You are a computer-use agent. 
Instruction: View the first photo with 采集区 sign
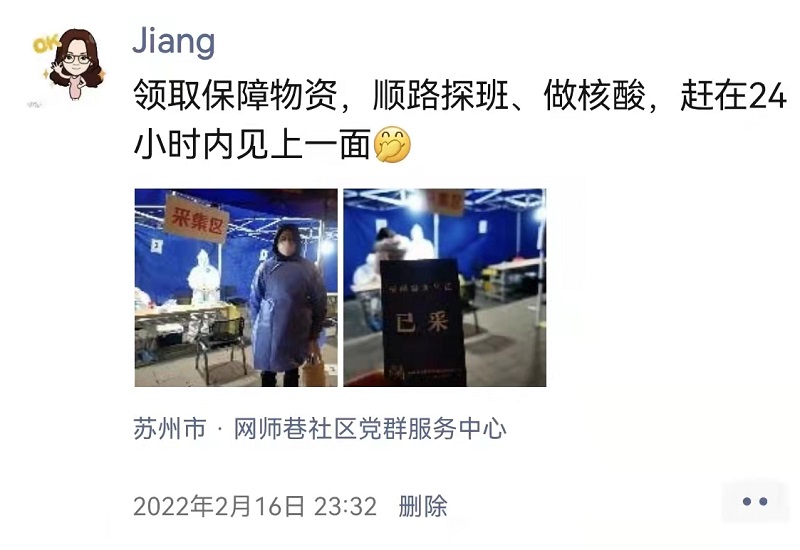click(236, 288)
